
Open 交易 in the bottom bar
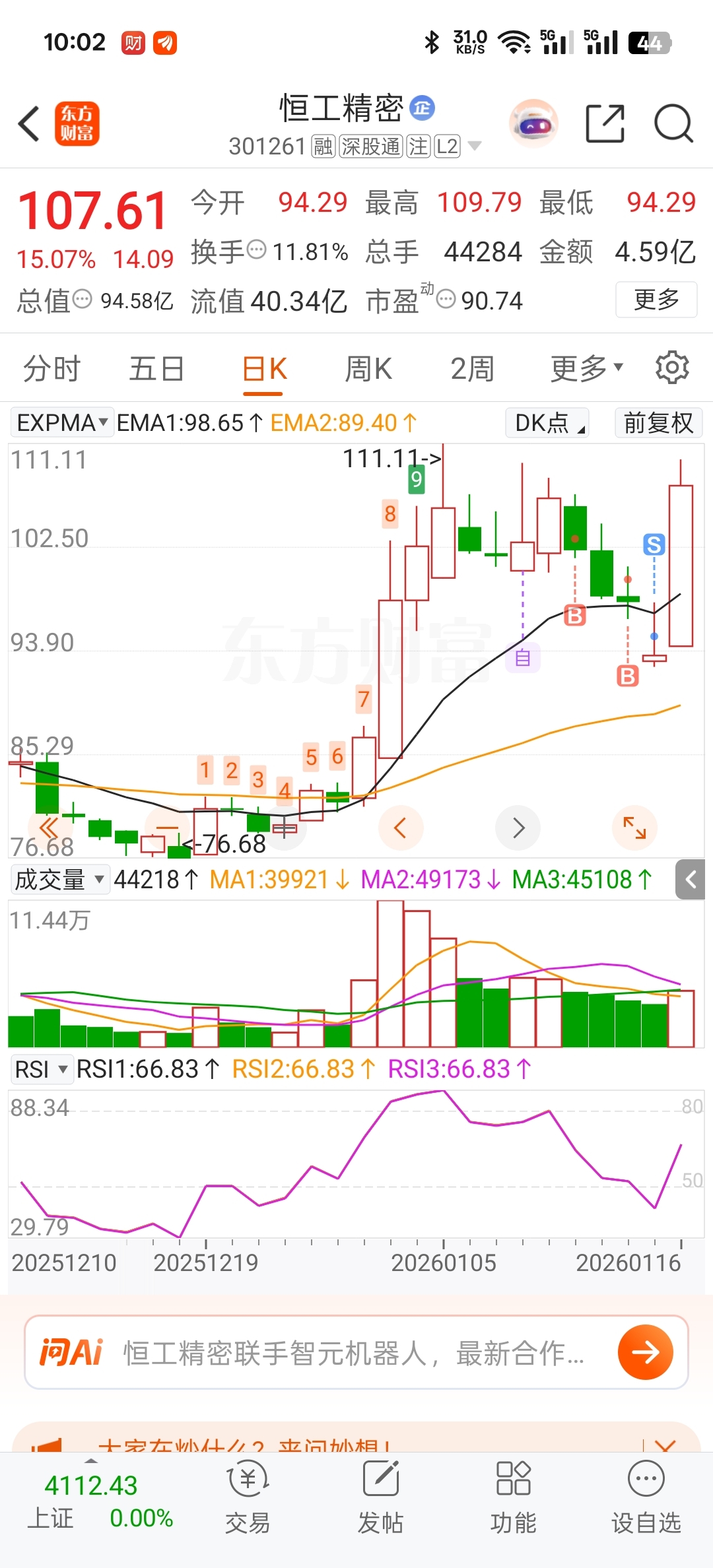tap(248, 1497)
